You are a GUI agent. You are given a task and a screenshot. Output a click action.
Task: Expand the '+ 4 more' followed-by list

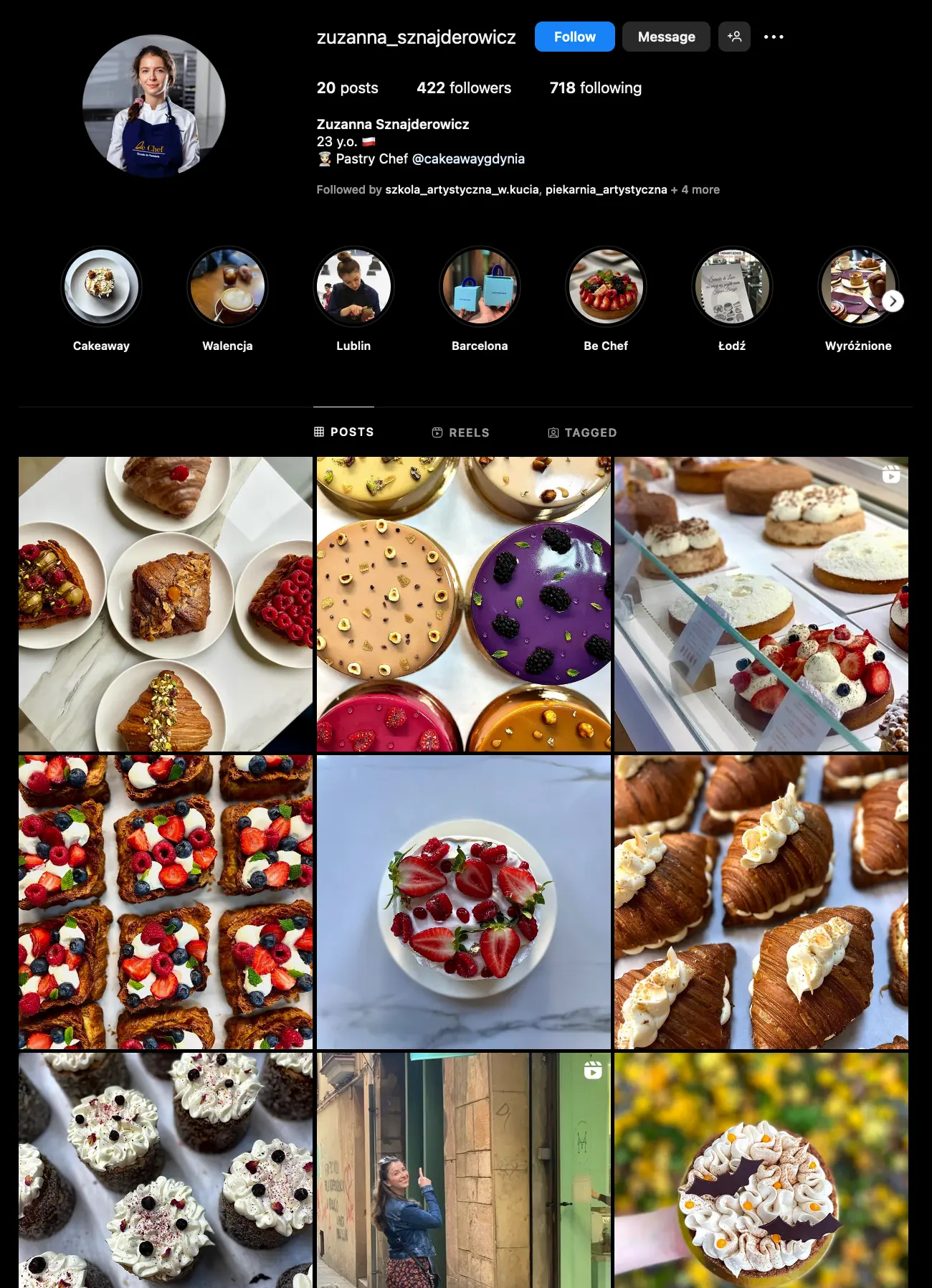pyautogui.click(x=696, y=190)
